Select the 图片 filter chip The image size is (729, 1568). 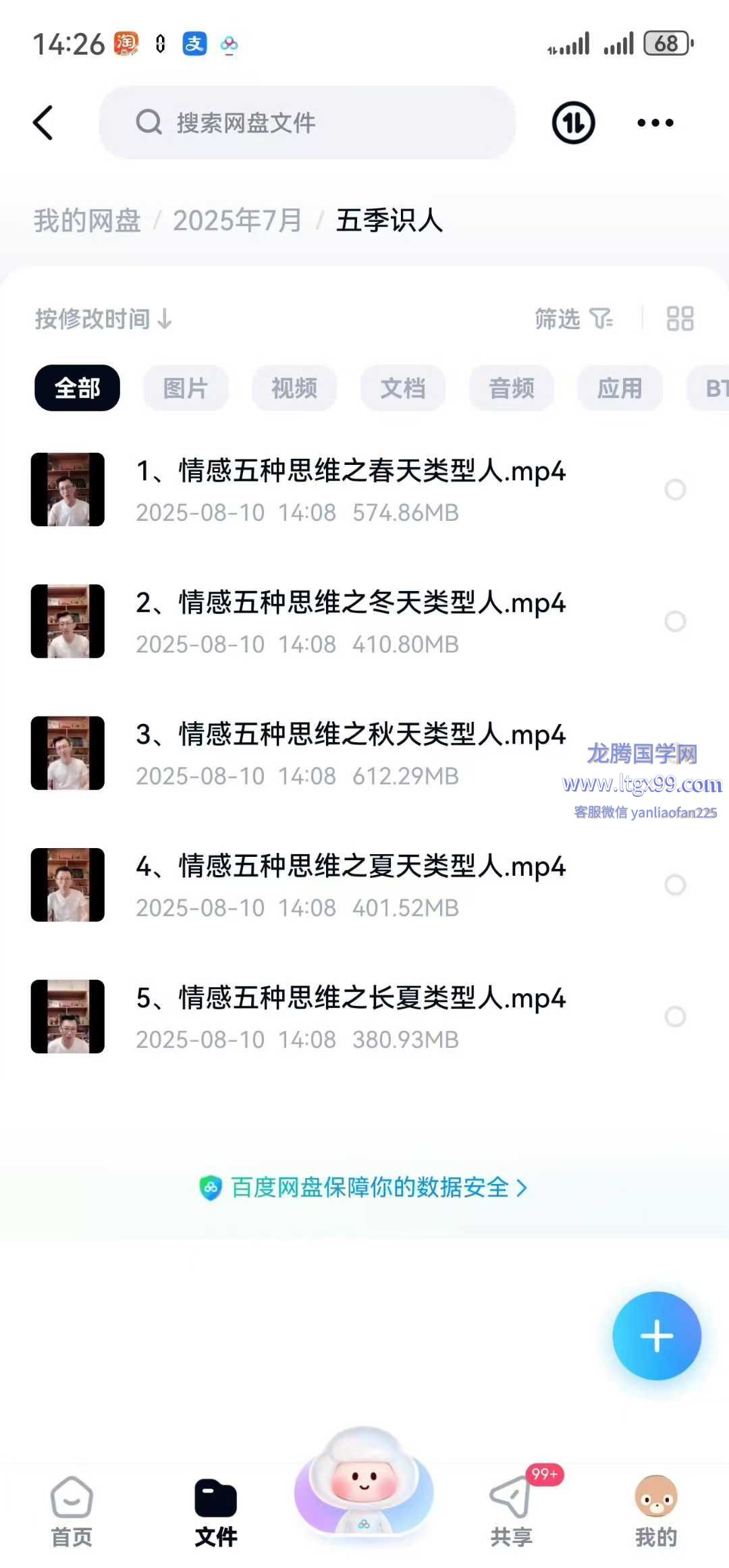coord(186,388)
